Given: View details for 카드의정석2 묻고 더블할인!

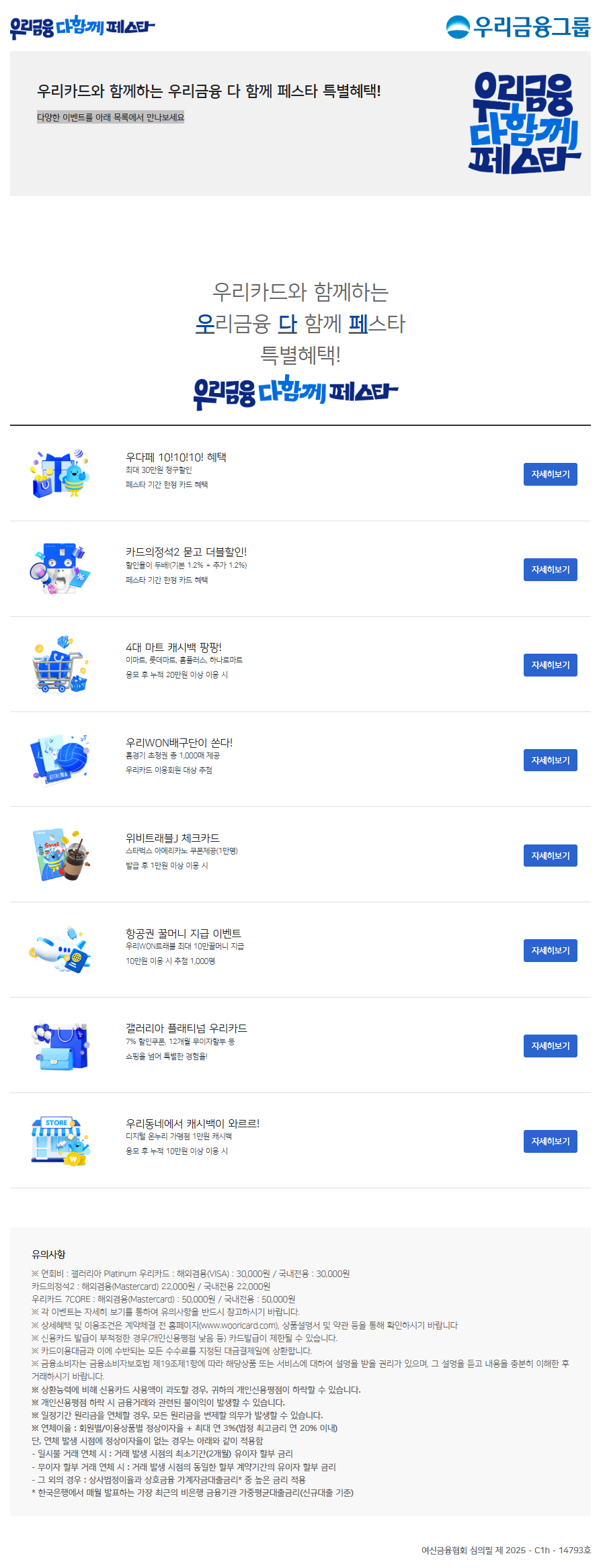Looking at the screenshot, I should tap(550, 570).
